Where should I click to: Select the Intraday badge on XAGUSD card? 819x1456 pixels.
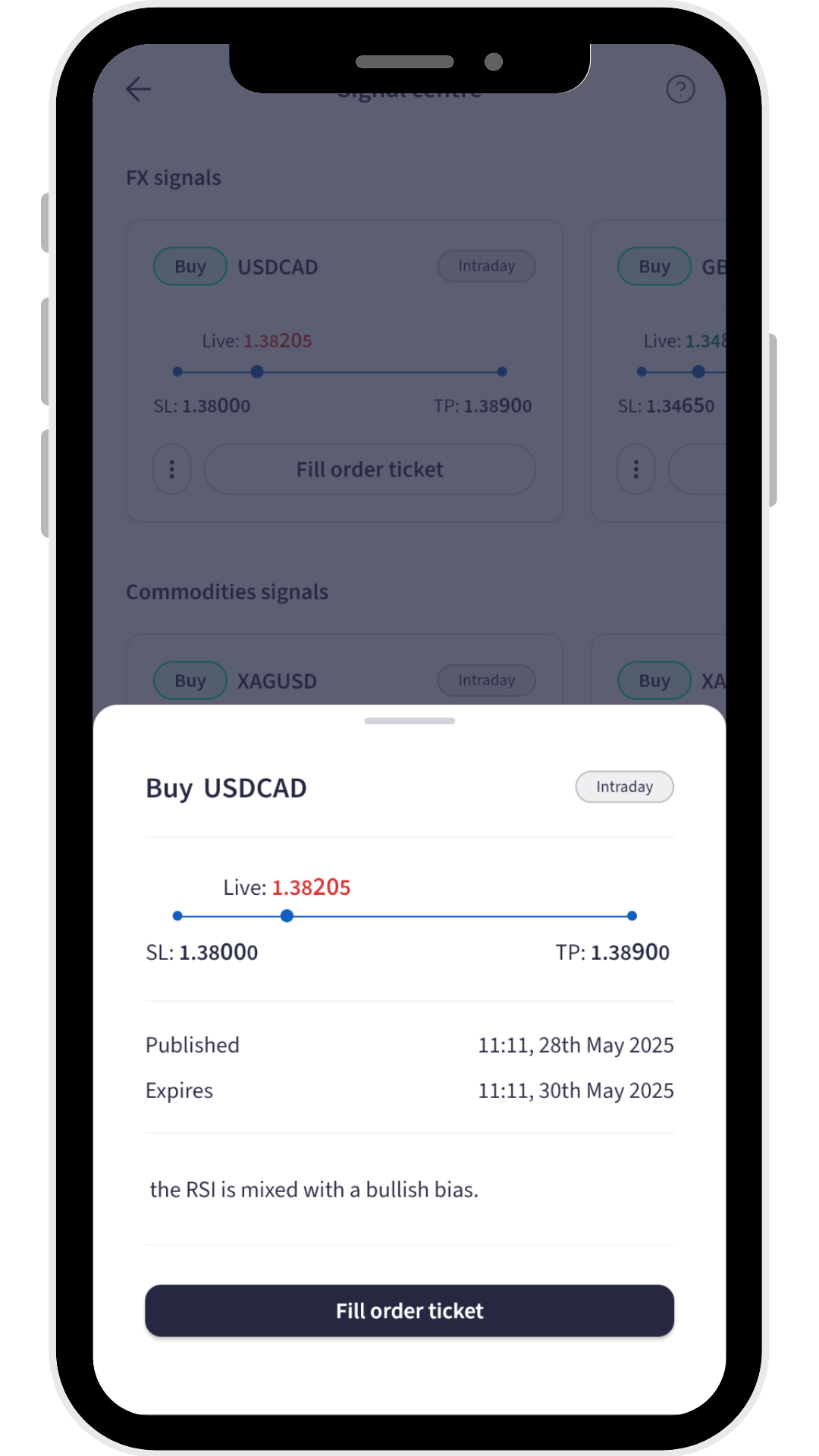tap(486, 680)
